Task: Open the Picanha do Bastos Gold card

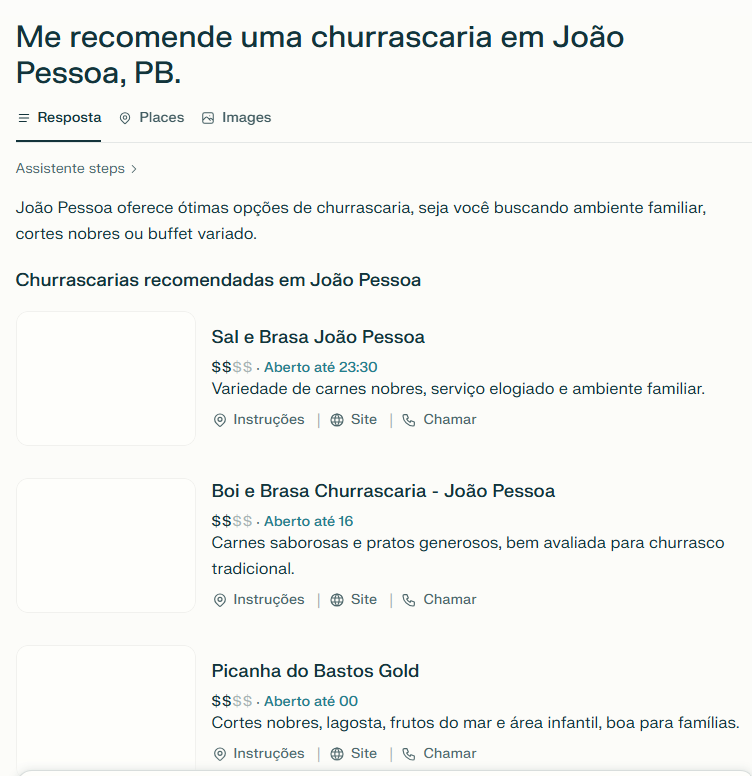Action: coord(315,671)
